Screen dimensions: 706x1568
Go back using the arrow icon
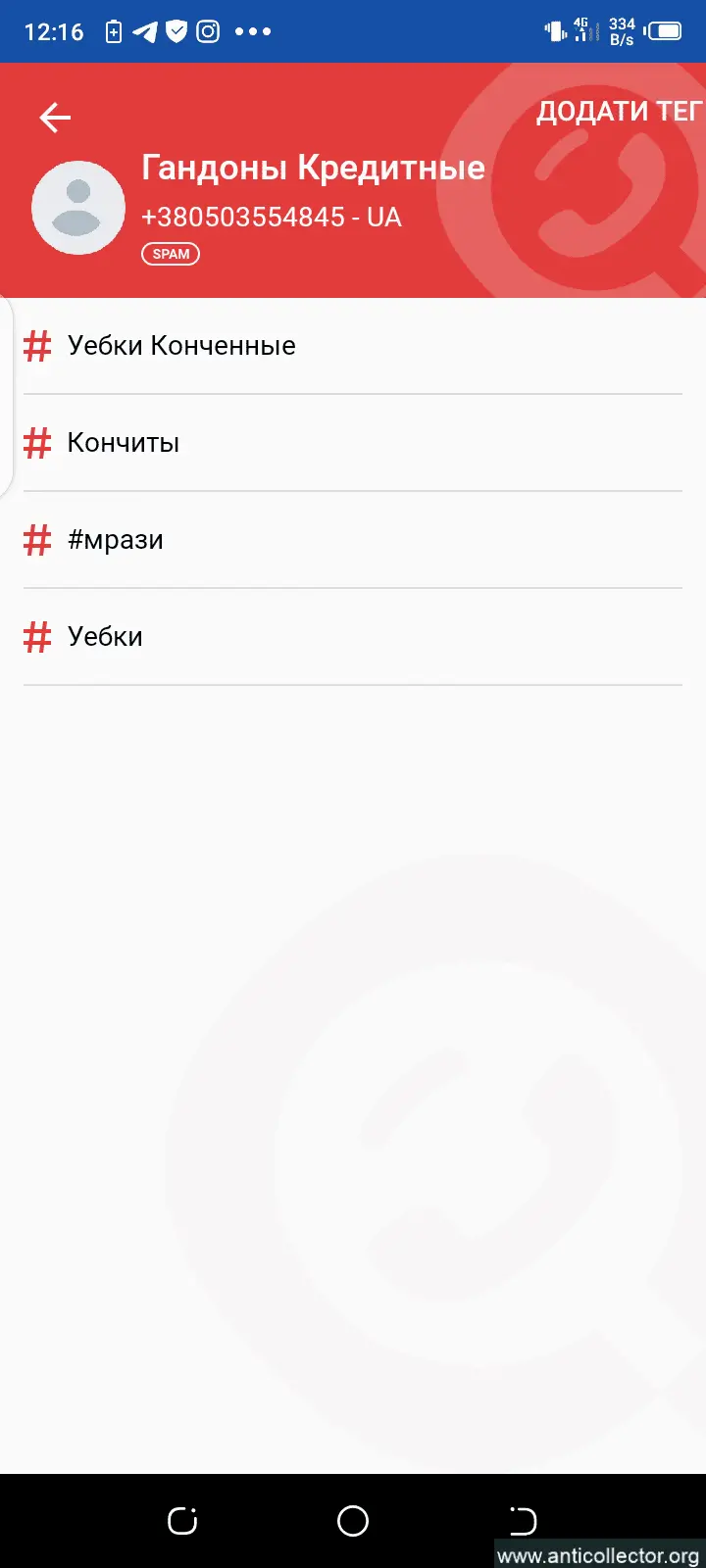tap(55, 119)
